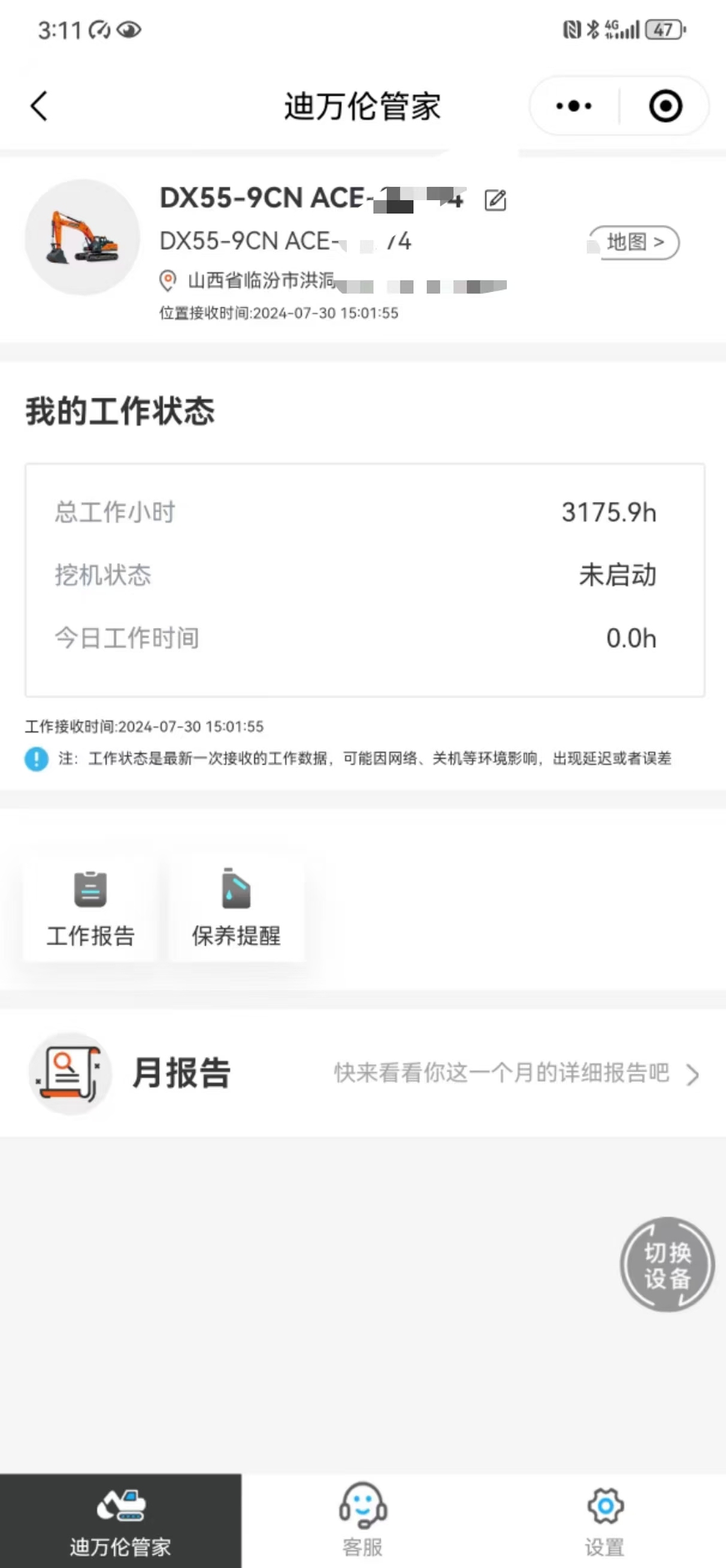Switch to the 设置 tab

point(605,1521)
